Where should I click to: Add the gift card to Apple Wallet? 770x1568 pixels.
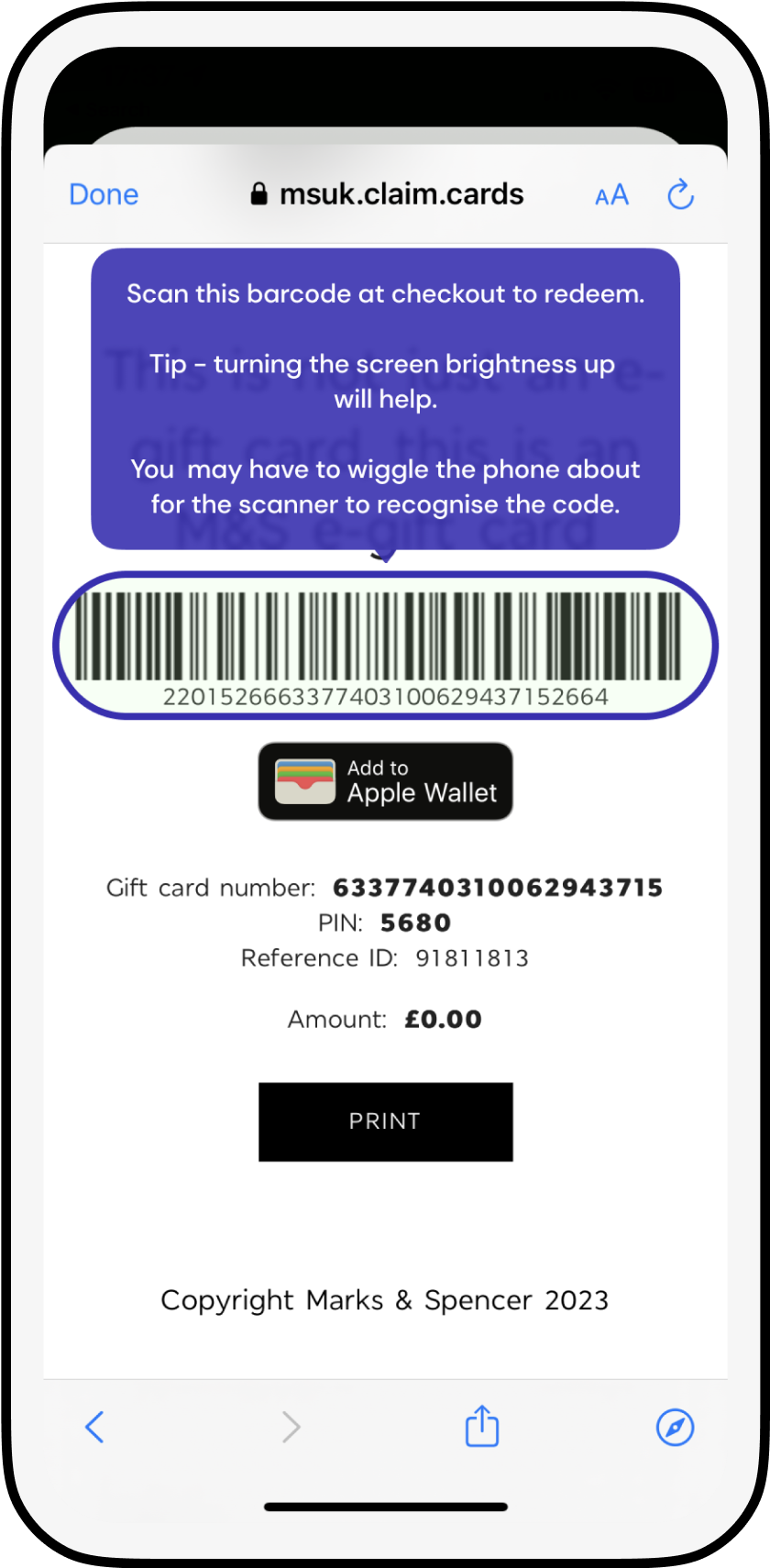pyautogui.click(x=385, y=781)
